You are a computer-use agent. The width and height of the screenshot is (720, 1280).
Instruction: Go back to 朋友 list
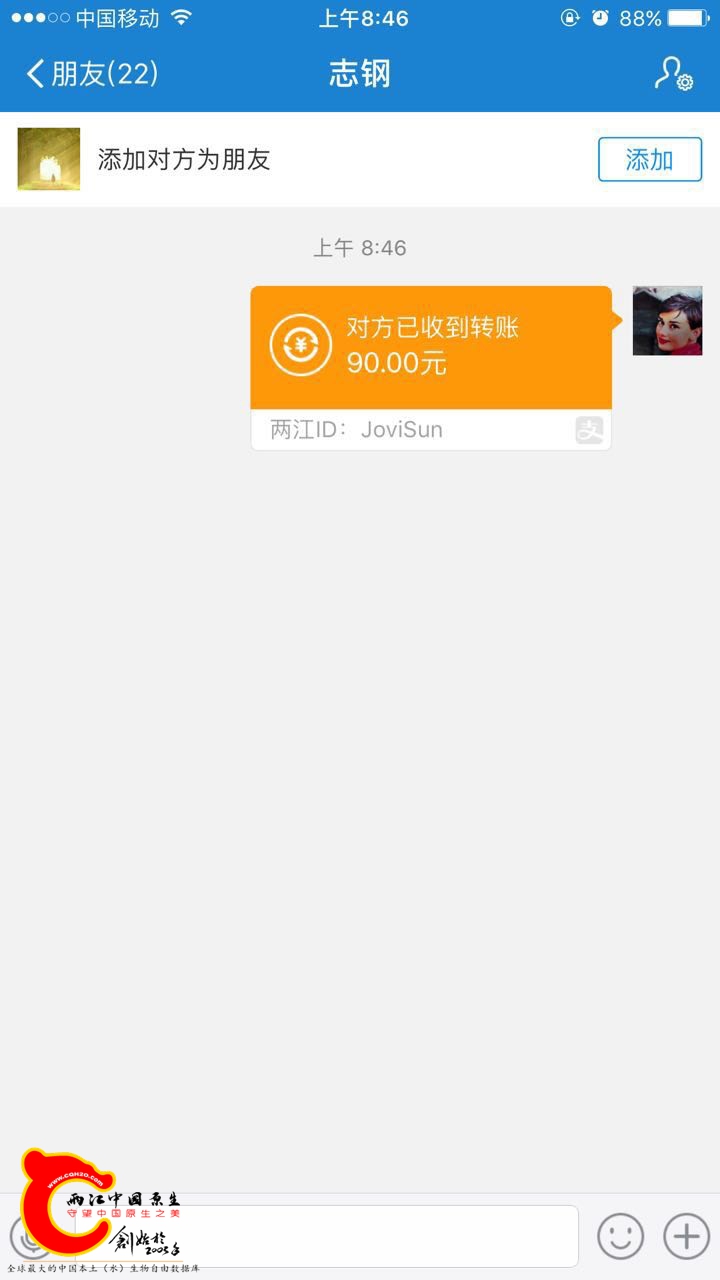click(90, 74)
